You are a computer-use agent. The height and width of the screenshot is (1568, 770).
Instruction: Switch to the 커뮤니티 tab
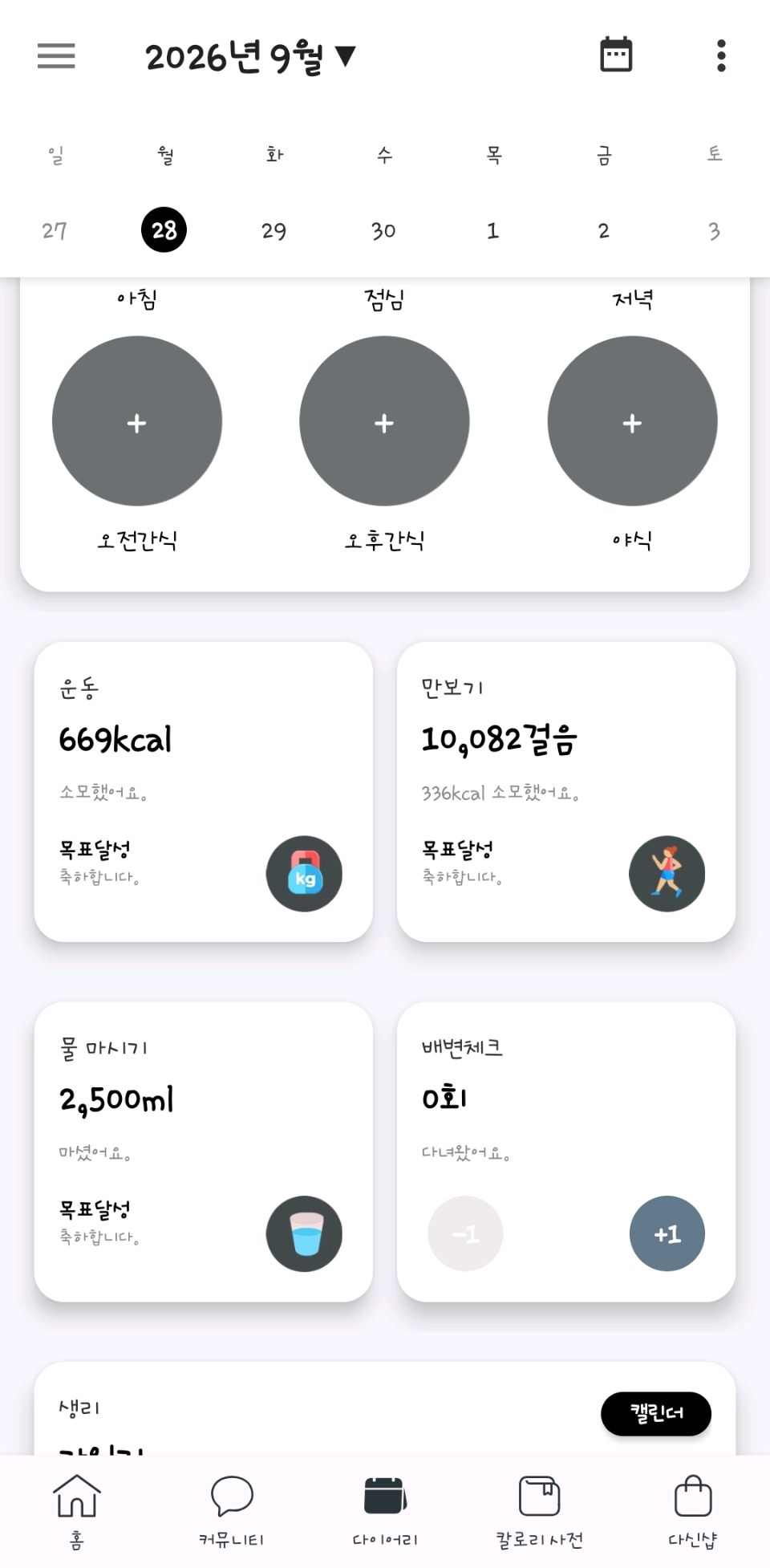pos(231,1511)
